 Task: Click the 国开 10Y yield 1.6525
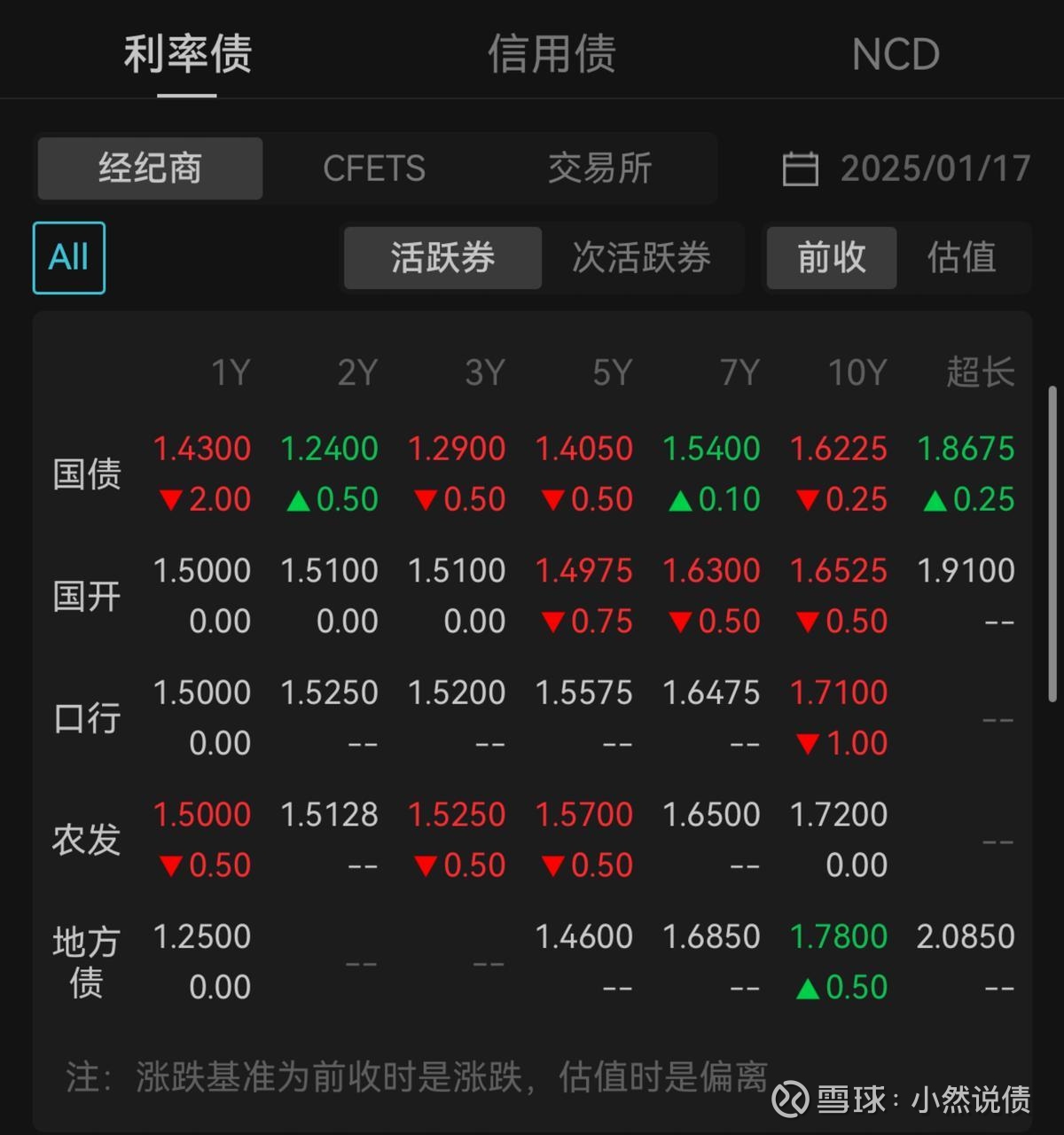(838, 570)
